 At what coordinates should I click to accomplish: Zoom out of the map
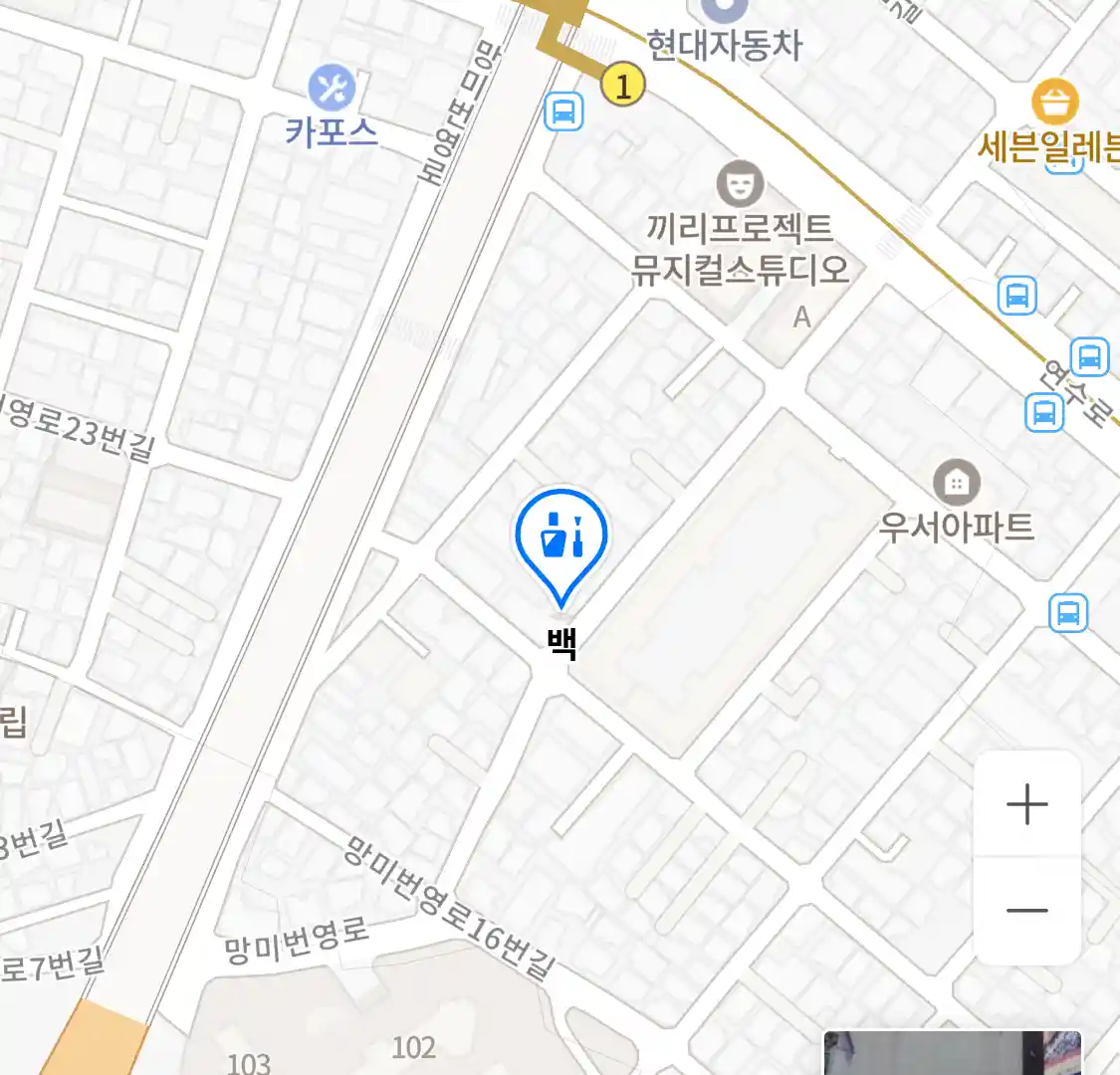coord(1026,911)
